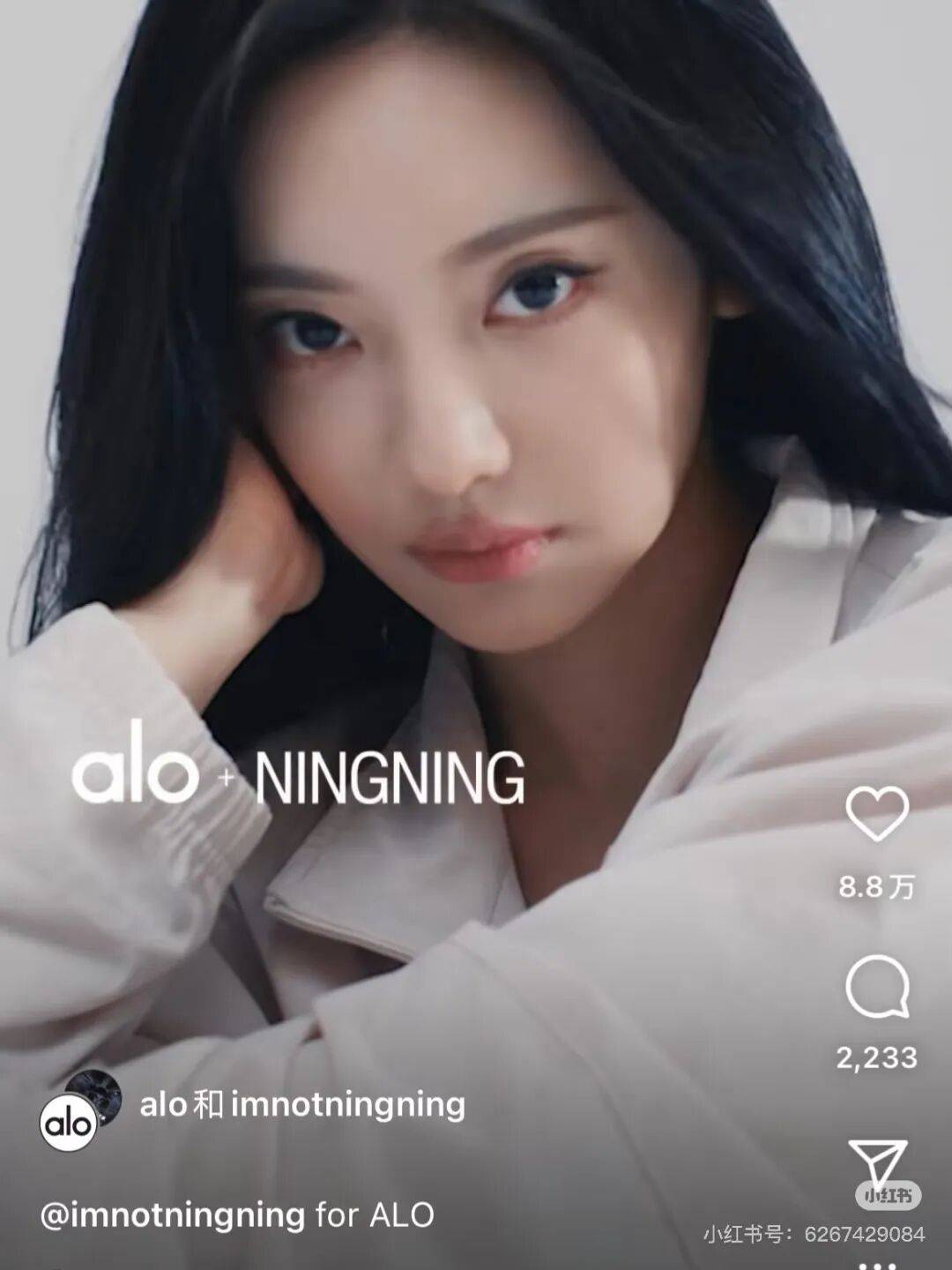Open the alo and imnotningning account names

301,1104
